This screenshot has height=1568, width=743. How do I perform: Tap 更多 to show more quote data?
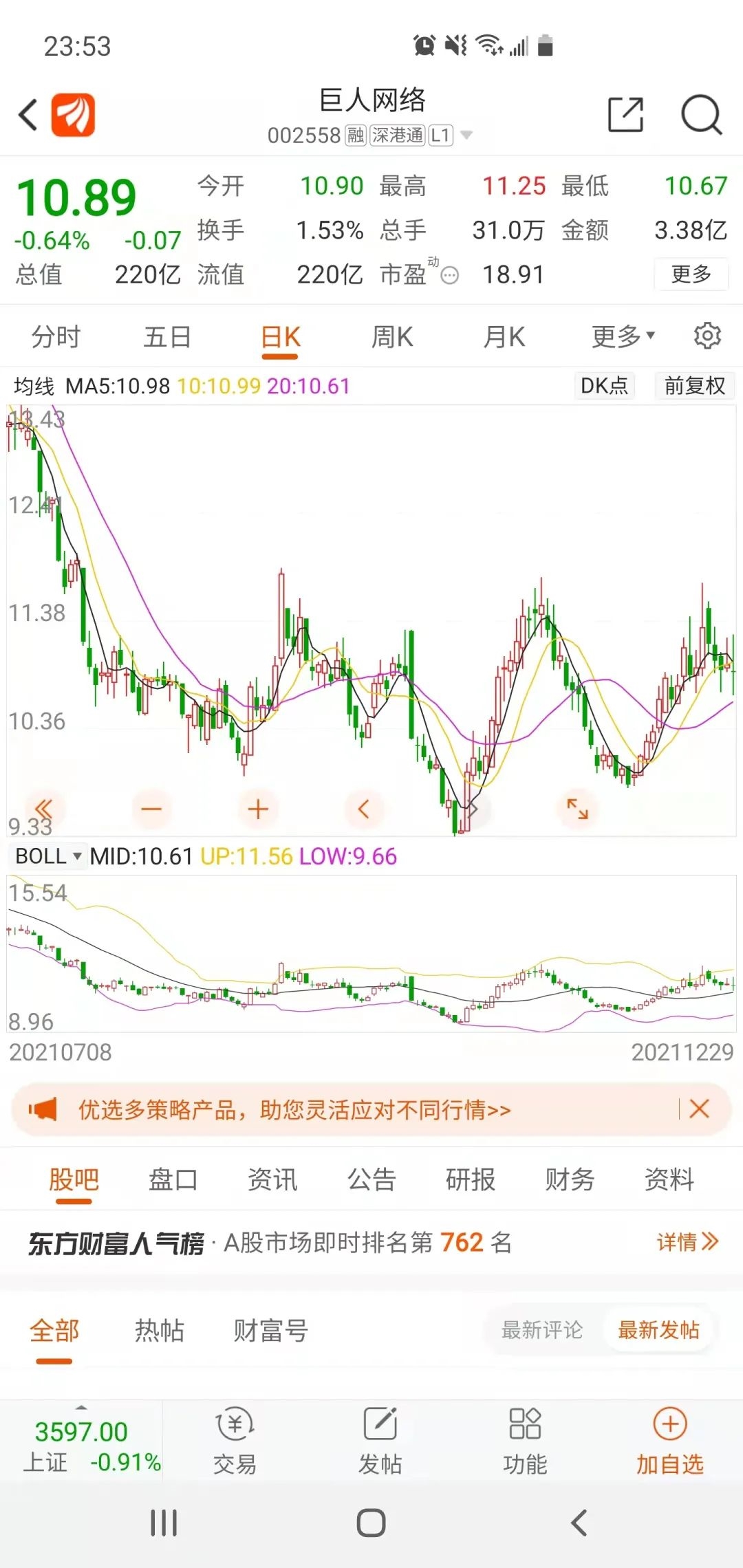[x=691, y=274]
